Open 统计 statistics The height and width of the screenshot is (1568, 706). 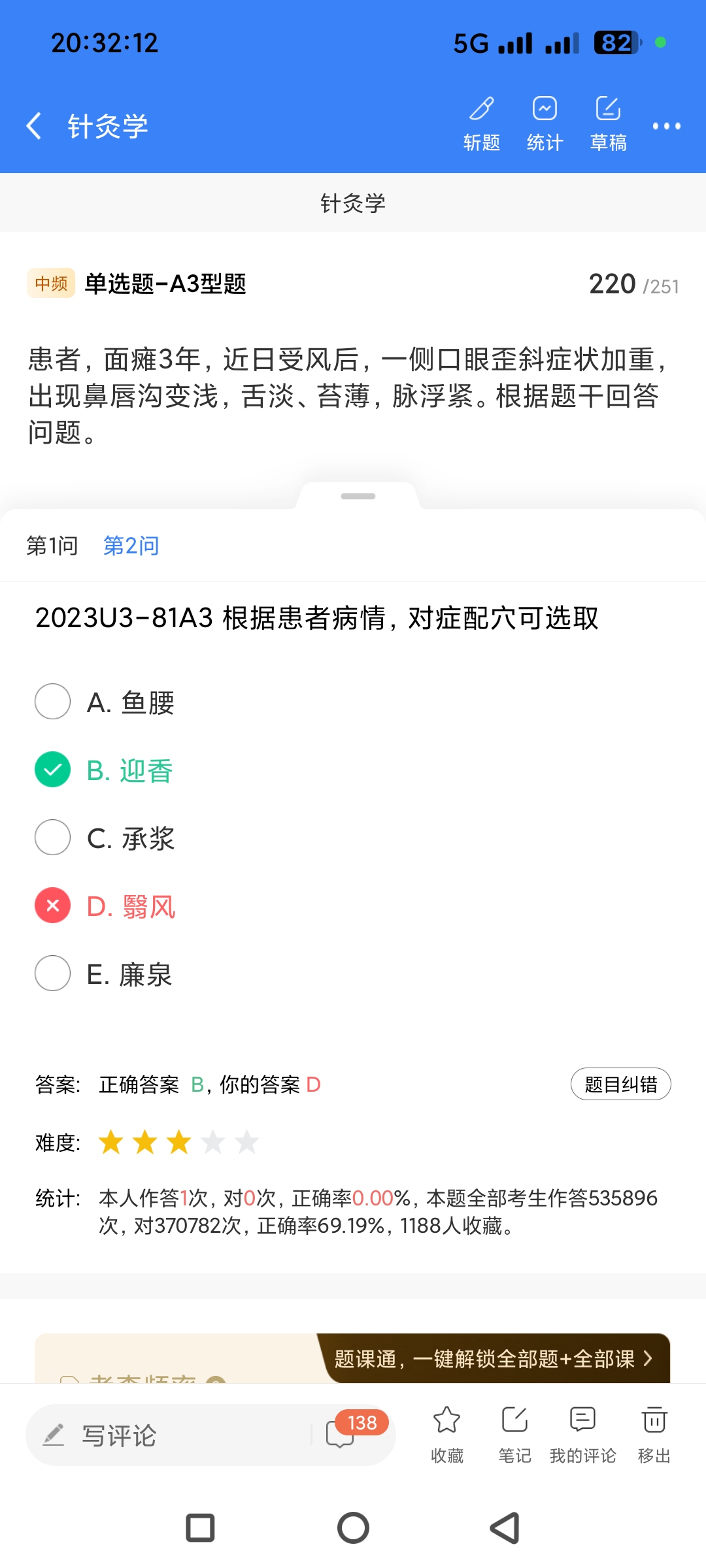click(545, 123)
